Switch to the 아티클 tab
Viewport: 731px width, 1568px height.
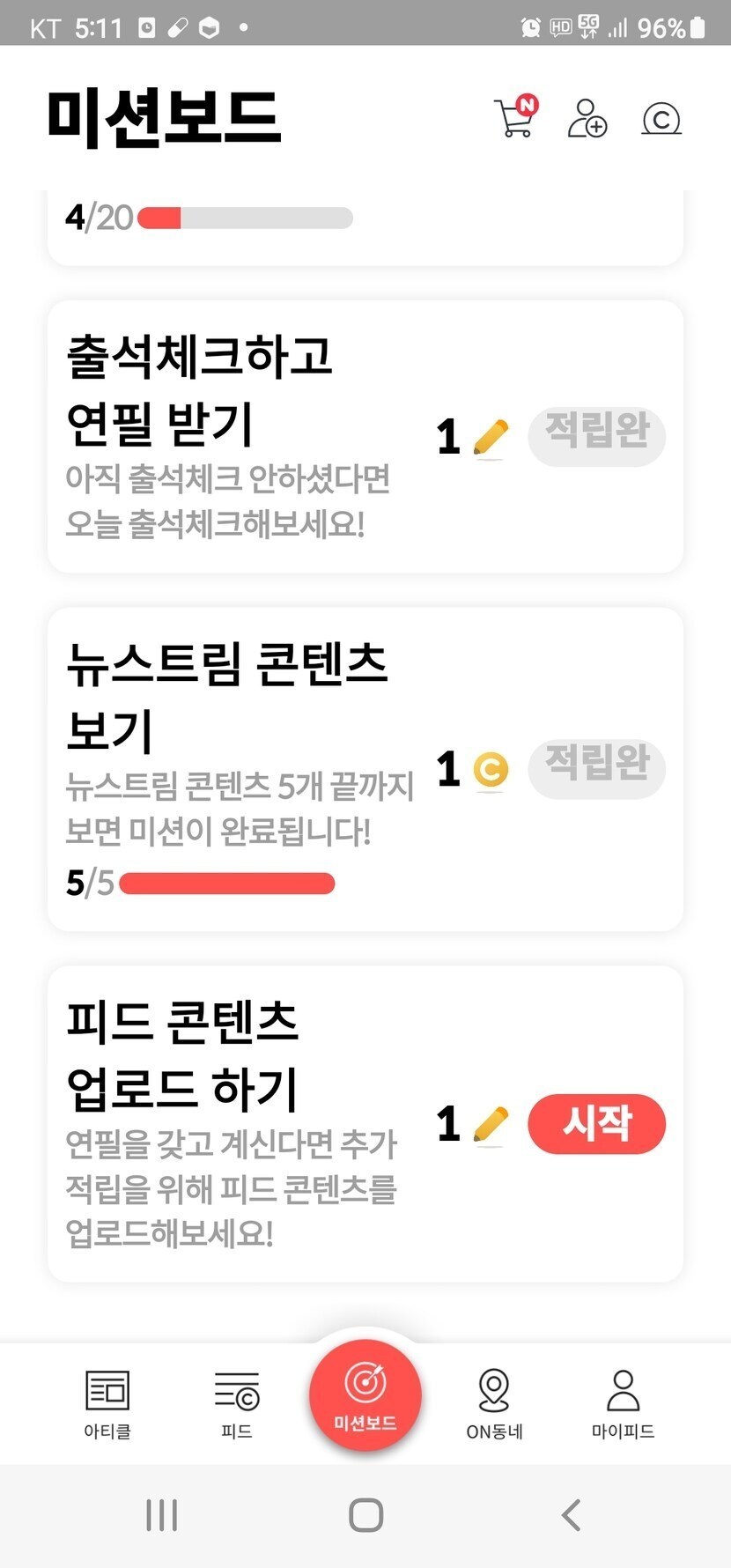(x=107, y=1405)
